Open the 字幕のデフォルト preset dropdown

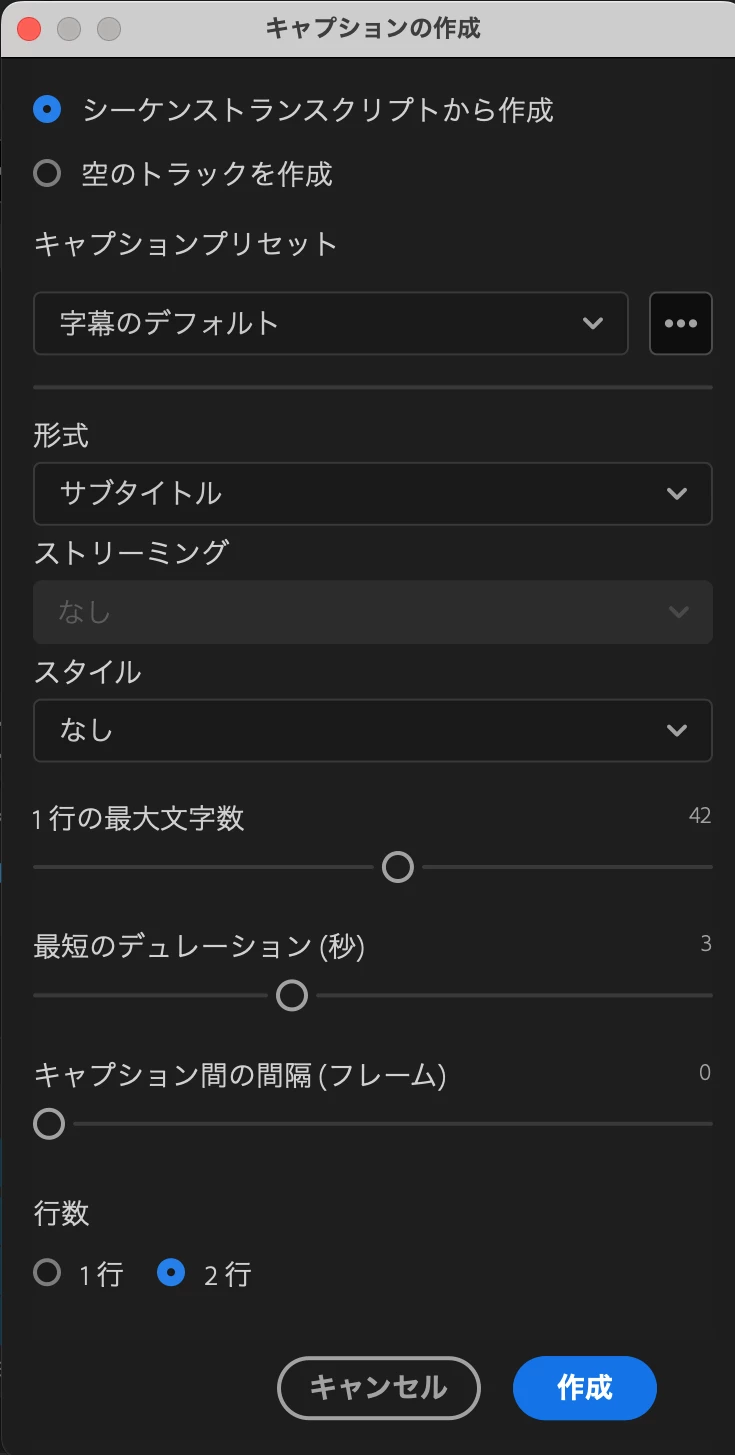330,323
